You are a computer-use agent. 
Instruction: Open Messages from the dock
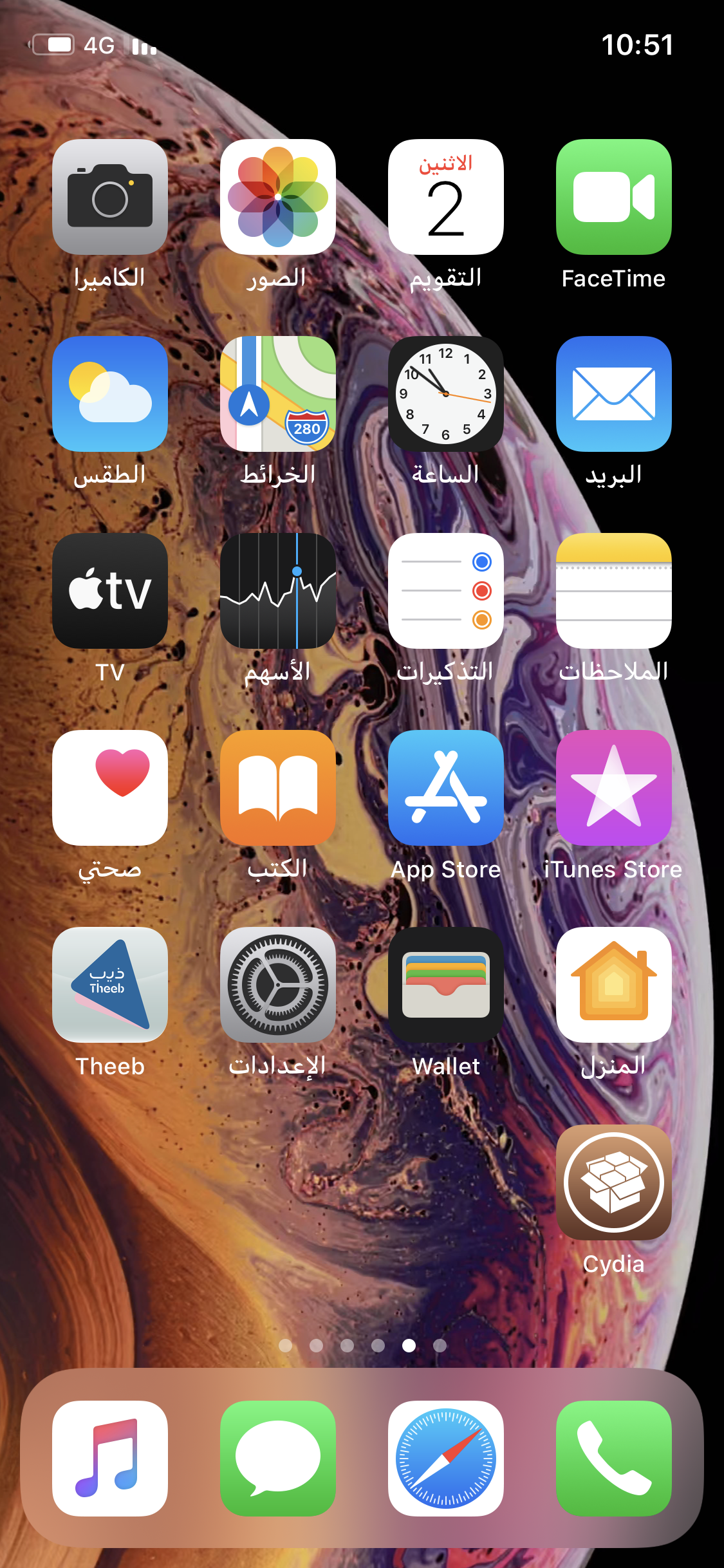(x=278, y=1459)
